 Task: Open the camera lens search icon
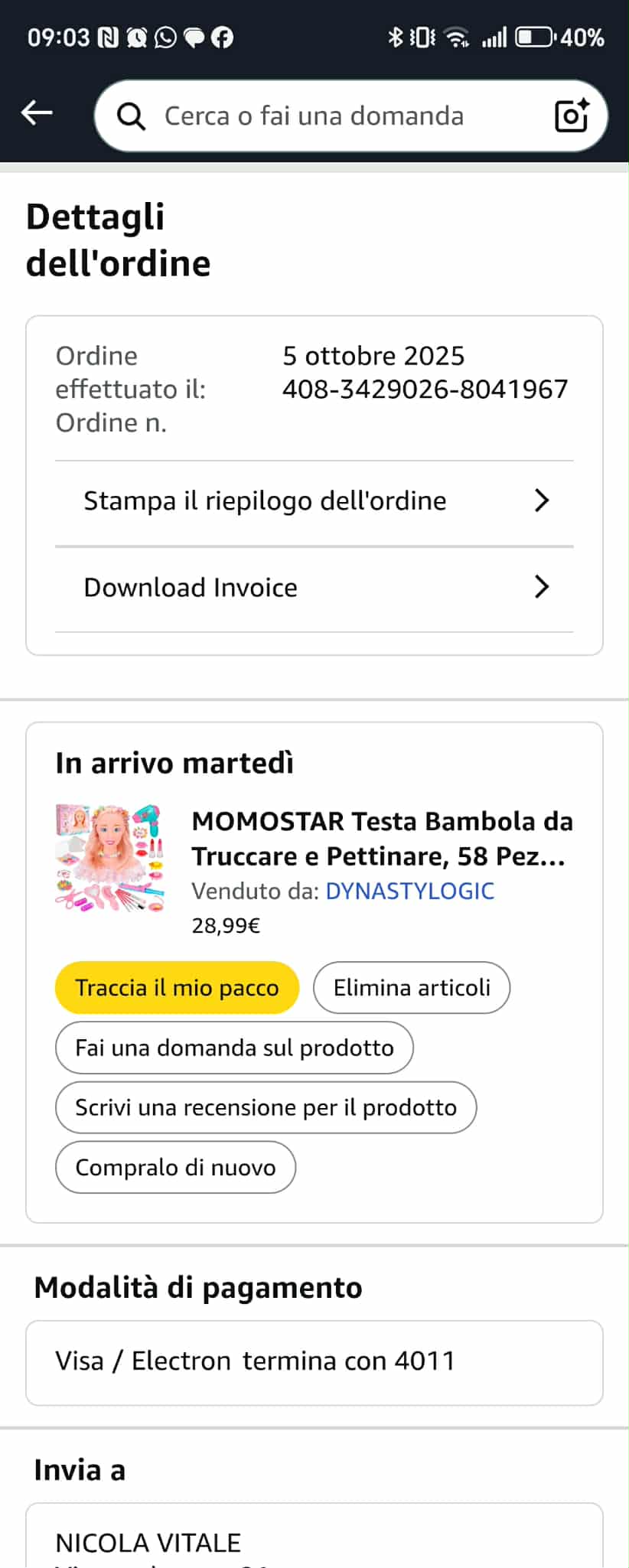571,116
